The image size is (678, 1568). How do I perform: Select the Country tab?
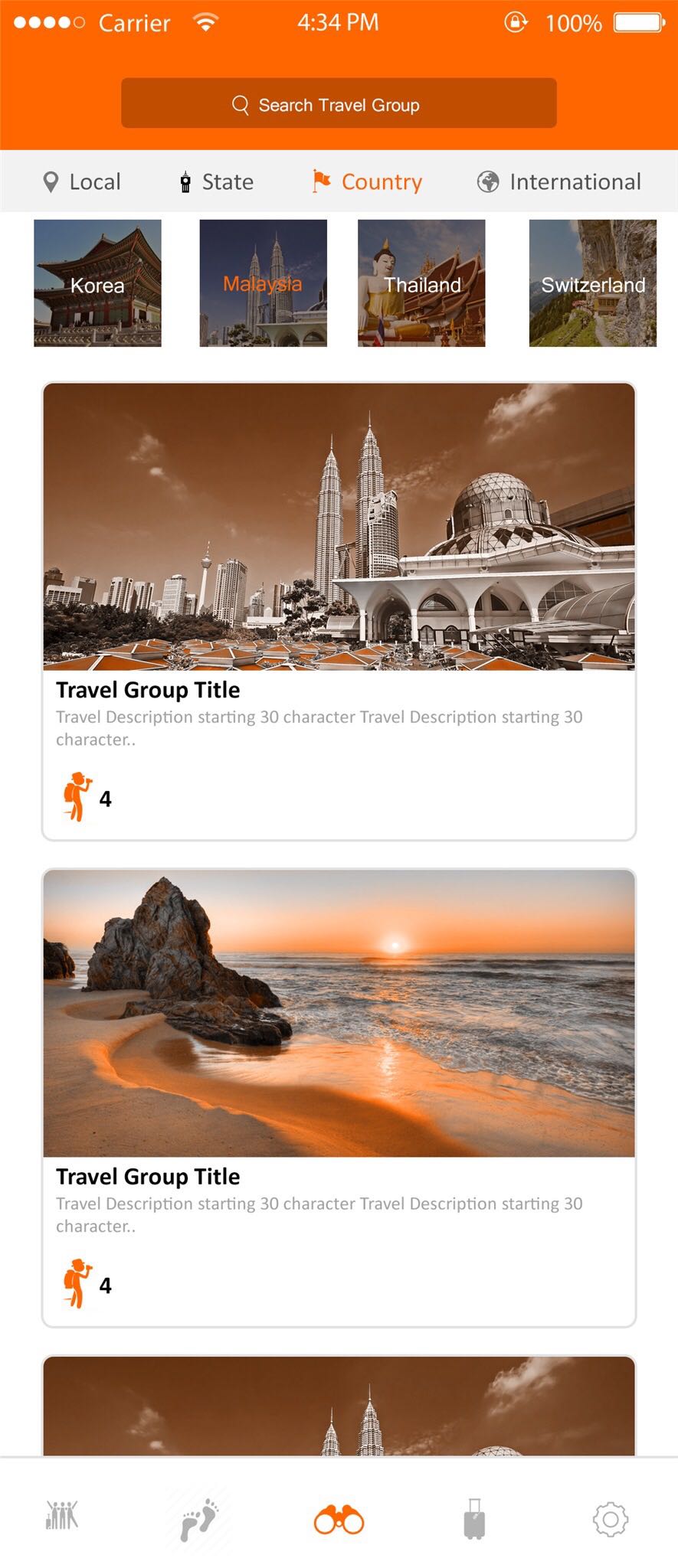click(x=368, y=182)
